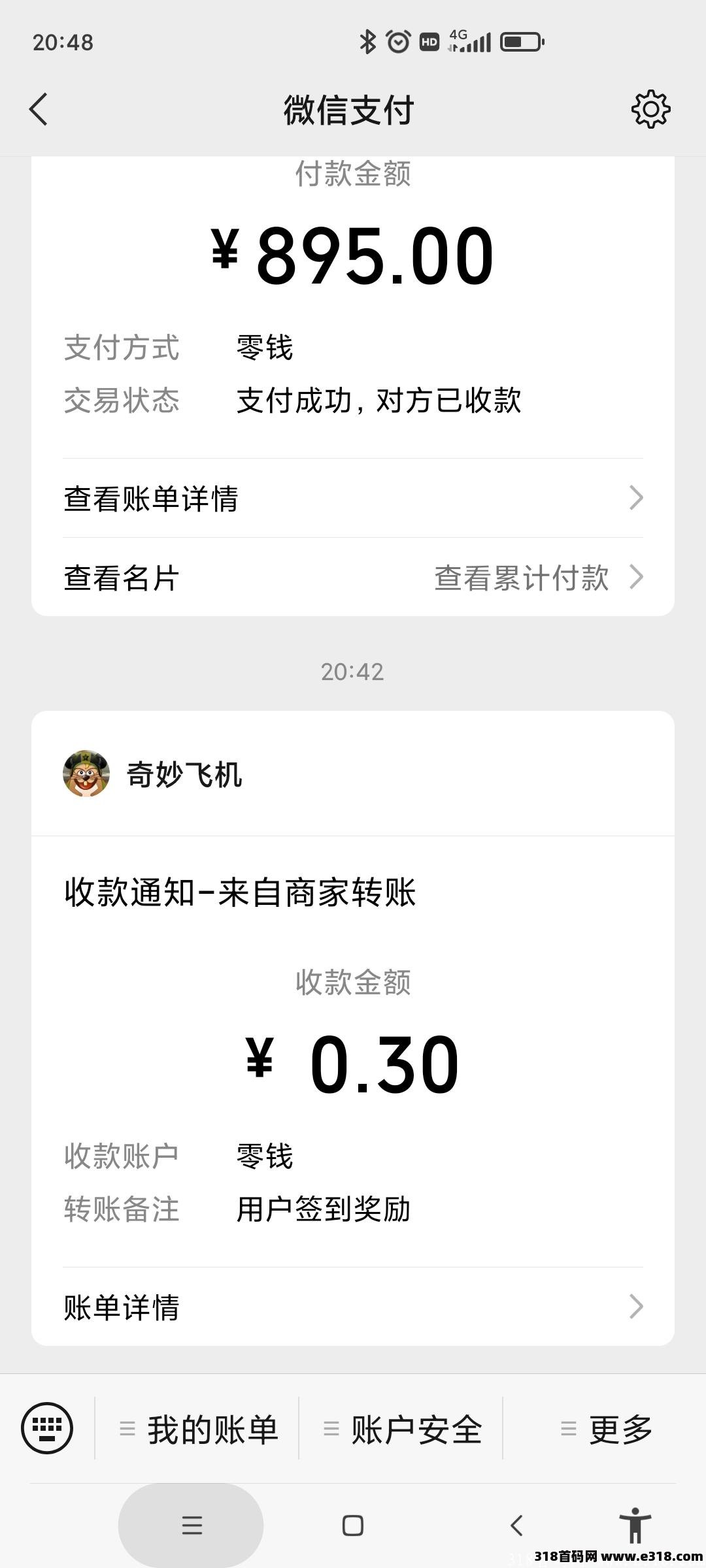Expand 查看账单详情 with its chevron

click(637, 498)
